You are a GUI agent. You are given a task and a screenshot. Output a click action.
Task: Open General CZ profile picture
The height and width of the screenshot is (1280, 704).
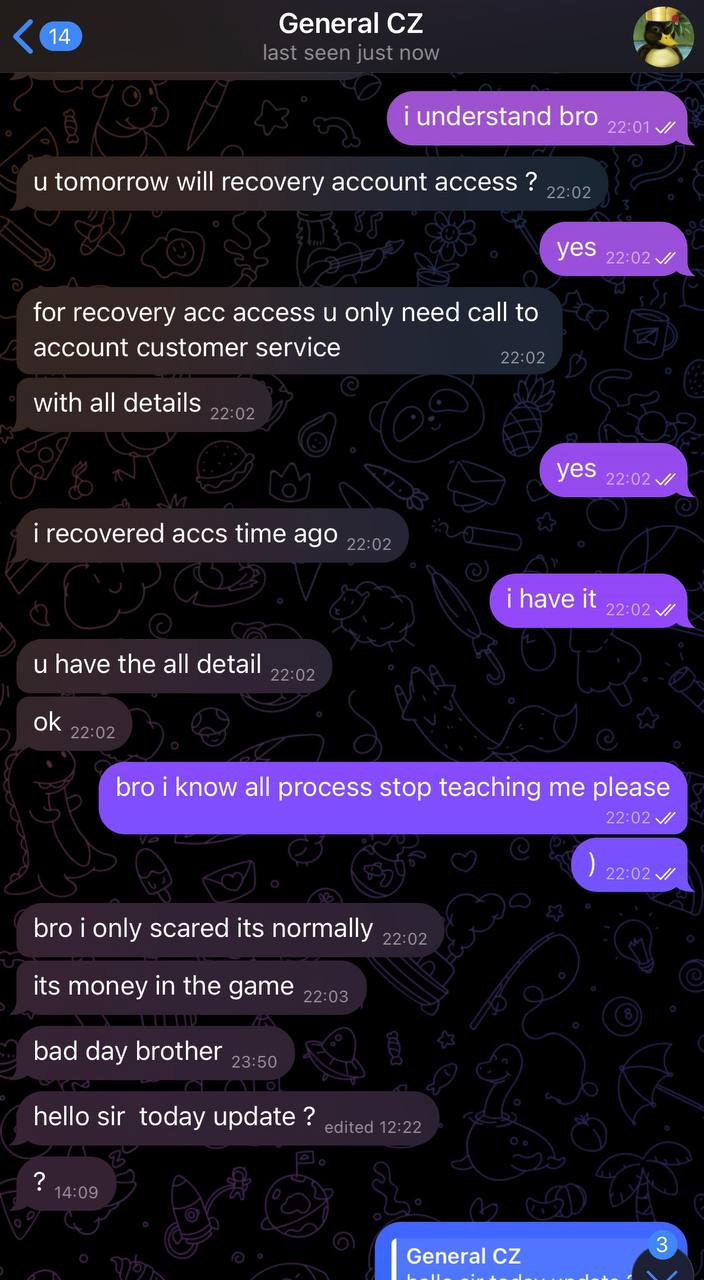663,37
